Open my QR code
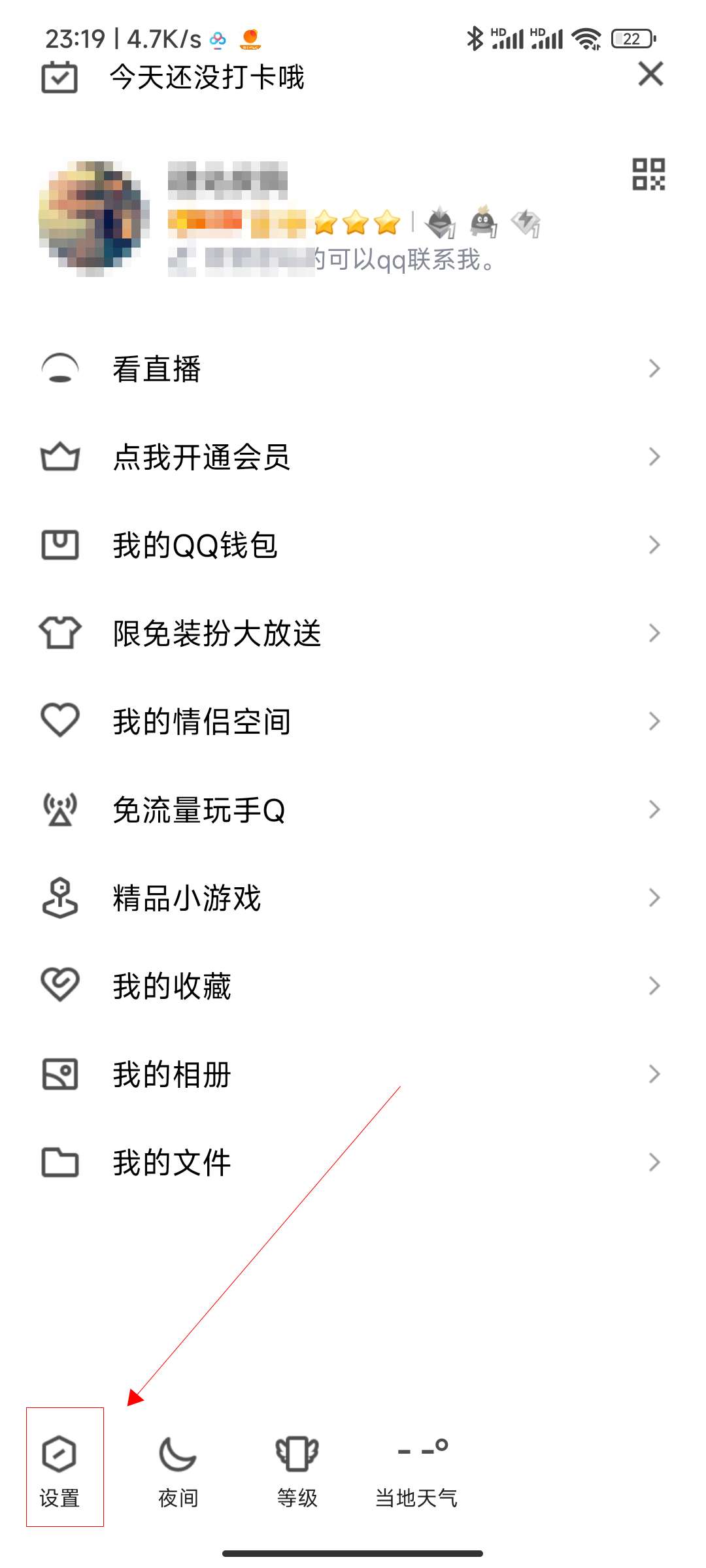 click(648, 174)
